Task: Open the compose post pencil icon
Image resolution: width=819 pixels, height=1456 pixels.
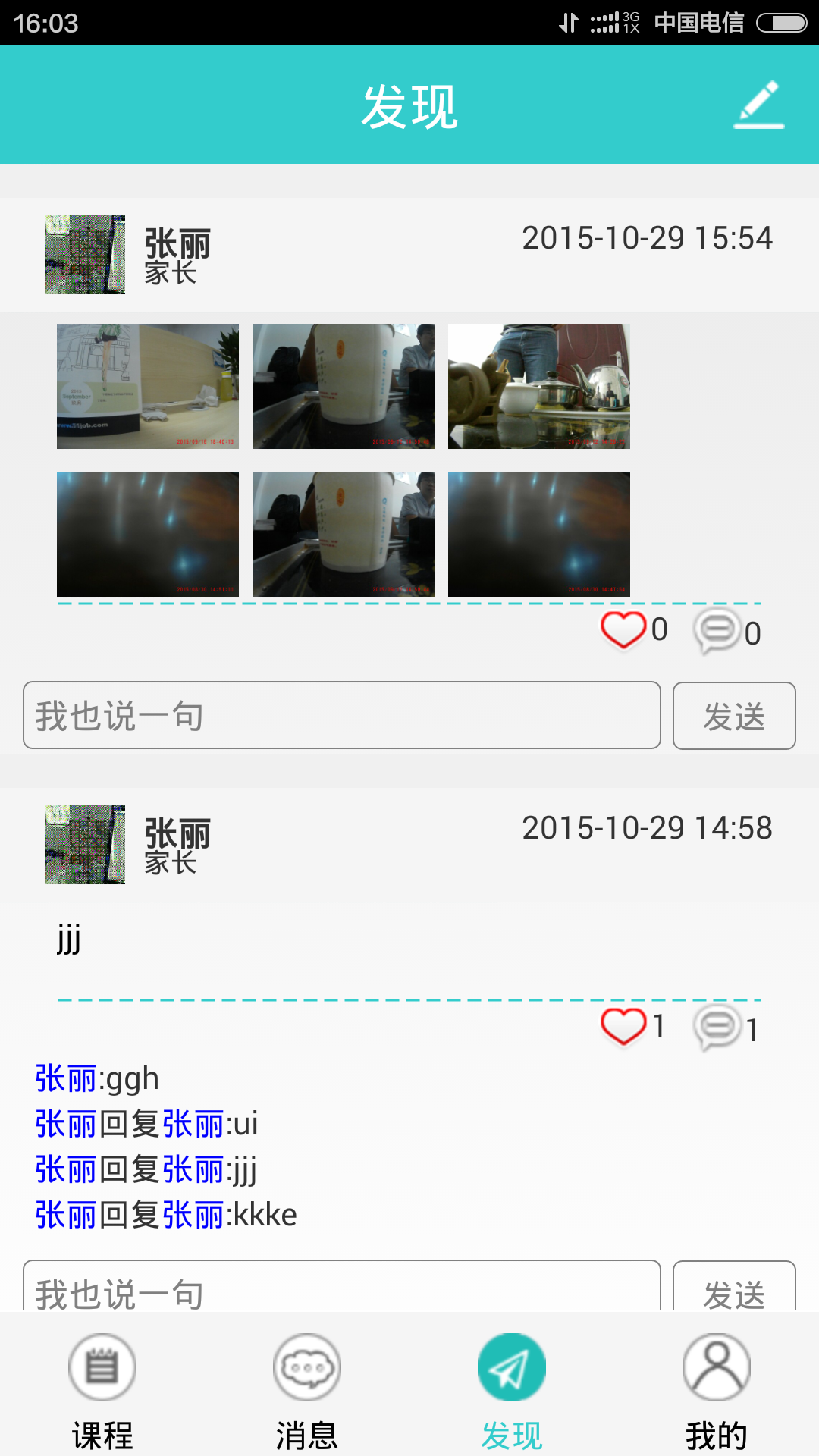Action: point(758,104)
